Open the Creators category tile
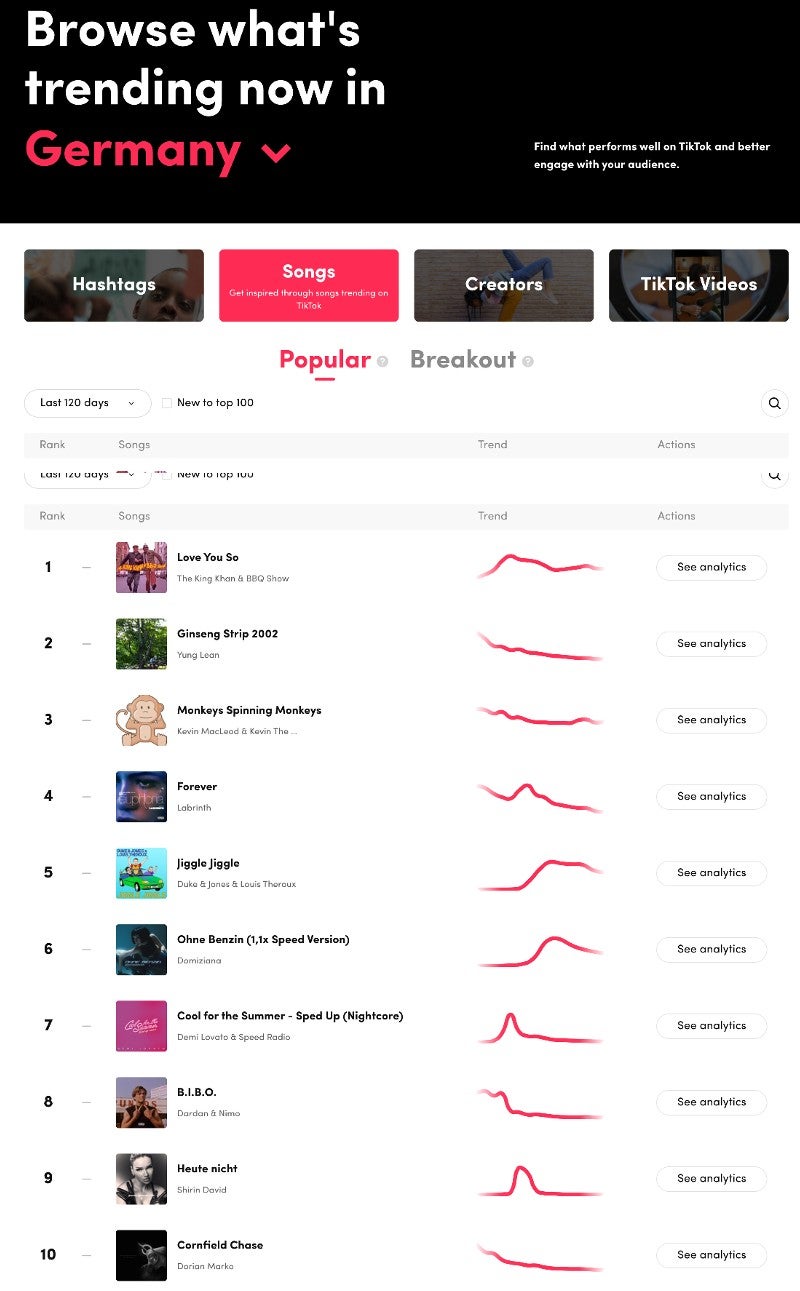This screenshot has height=1291, width=800. pos(503,285)
